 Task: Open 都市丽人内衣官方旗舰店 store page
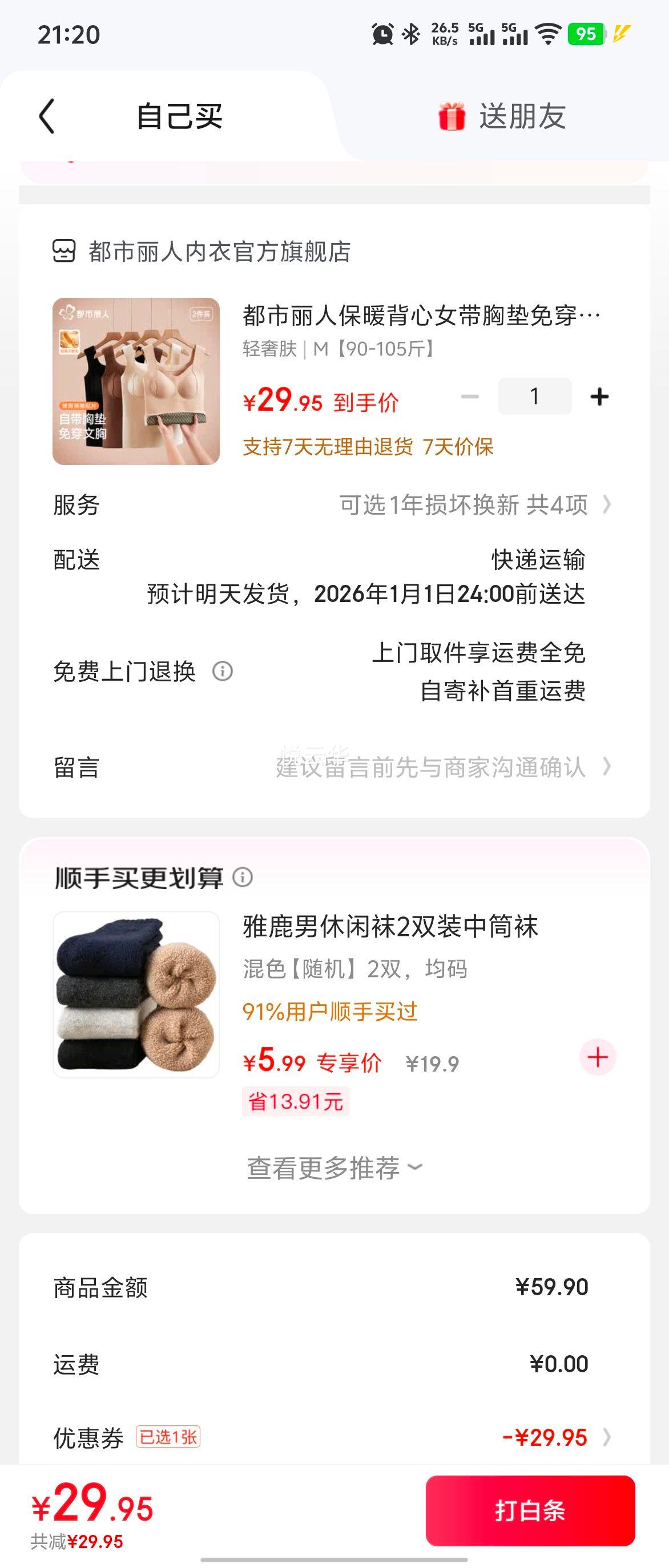tap(219, 252)
